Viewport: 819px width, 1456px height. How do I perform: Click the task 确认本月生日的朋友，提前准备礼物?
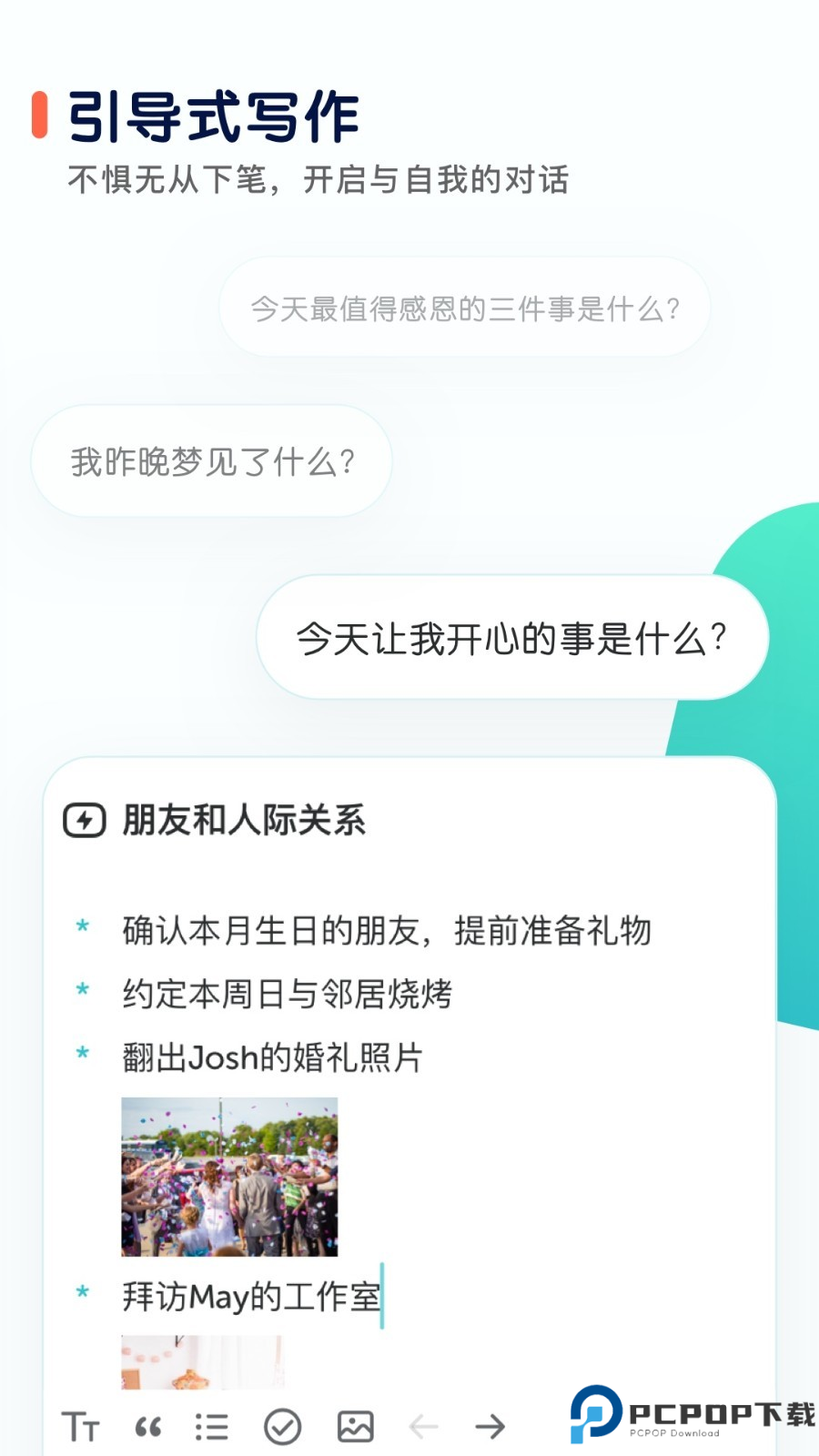pyautogui.click(x=387, y=930)
